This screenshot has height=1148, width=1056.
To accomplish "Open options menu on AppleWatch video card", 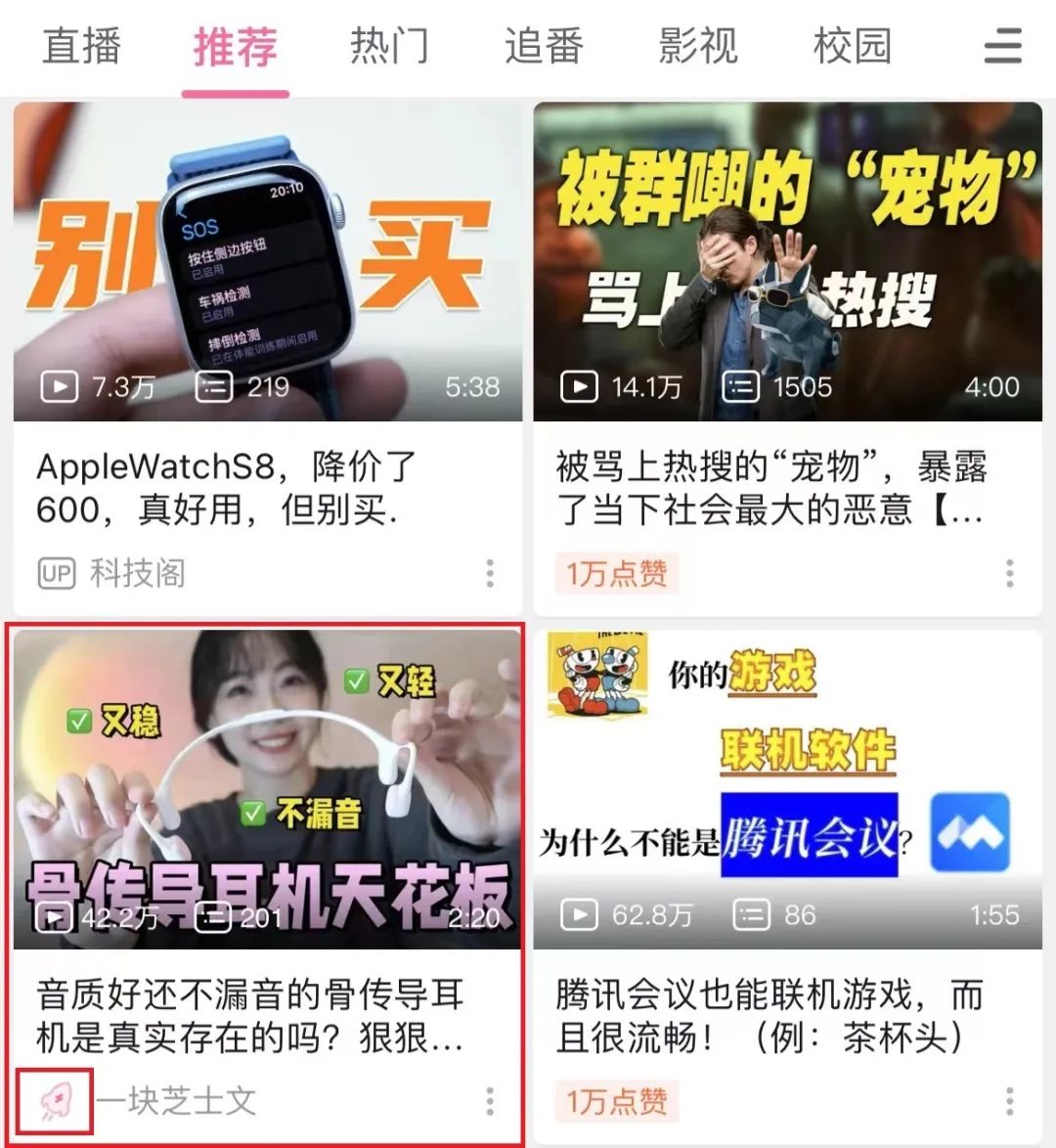I will (489, 574).
